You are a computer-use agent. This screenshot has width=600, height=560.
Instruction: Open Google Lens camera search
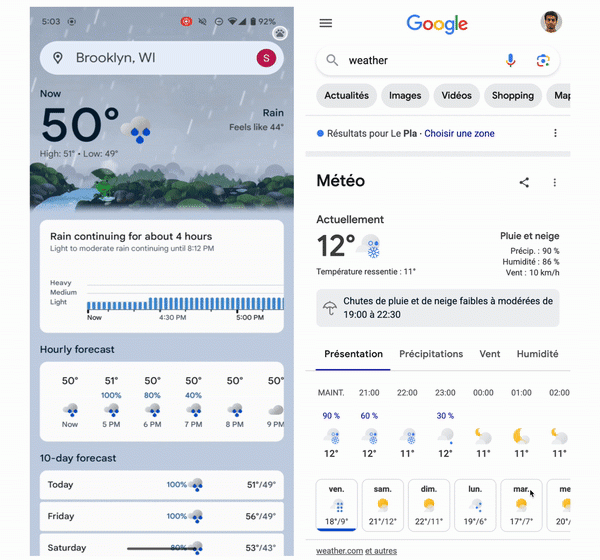(x=543, y=60)
